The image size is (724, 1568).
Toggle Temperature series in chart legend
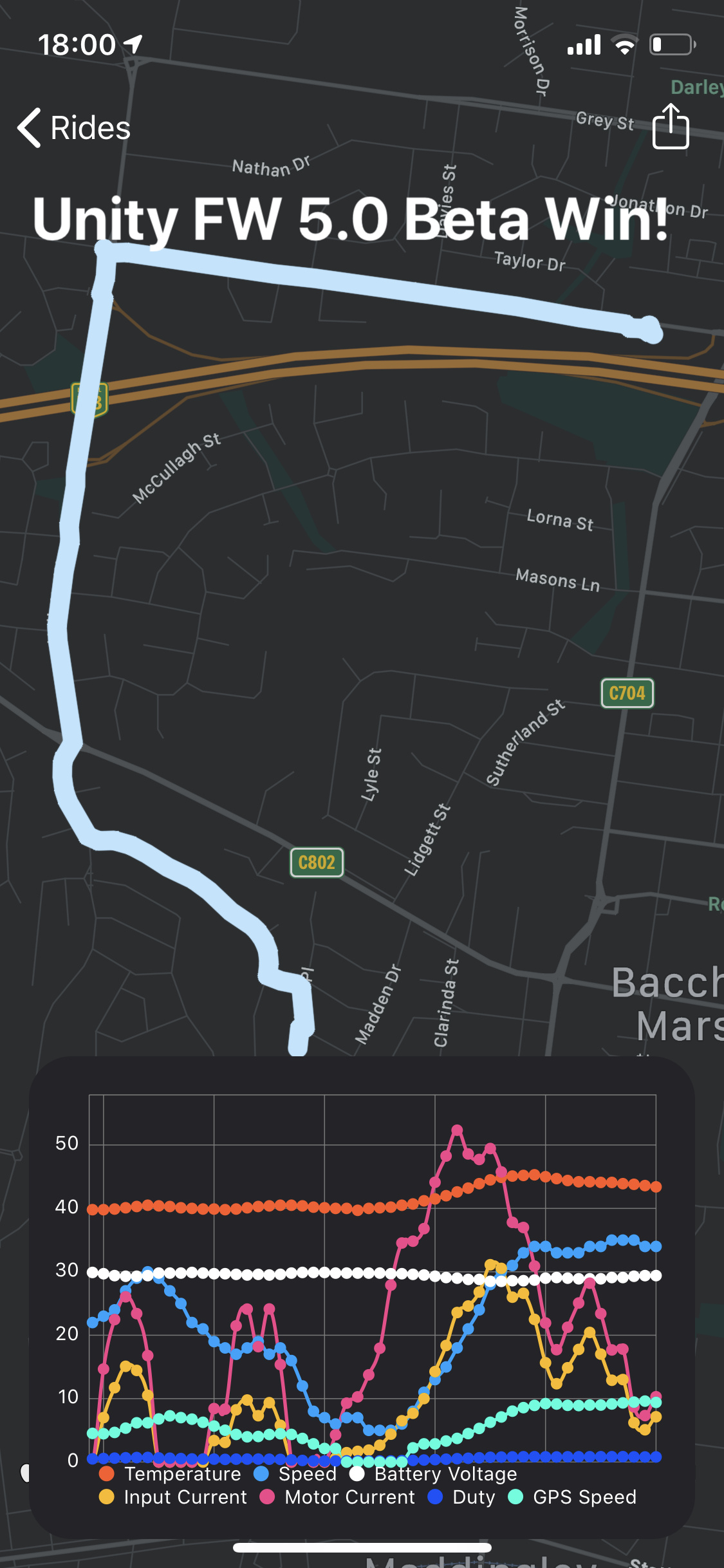point(171,1474)
